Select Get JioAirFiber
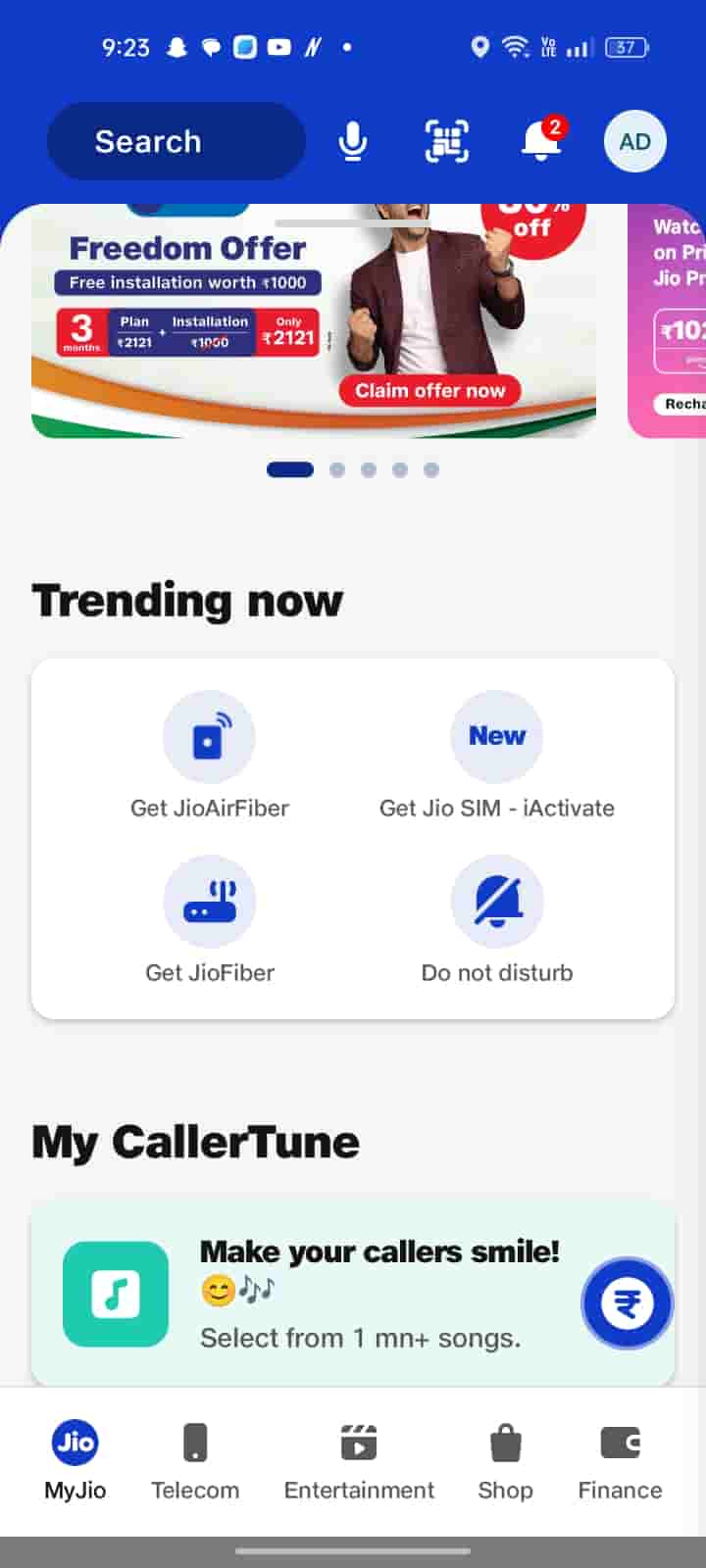This screenshot has width=706, height=1568. pyautogui.click(x=209, y=757)
